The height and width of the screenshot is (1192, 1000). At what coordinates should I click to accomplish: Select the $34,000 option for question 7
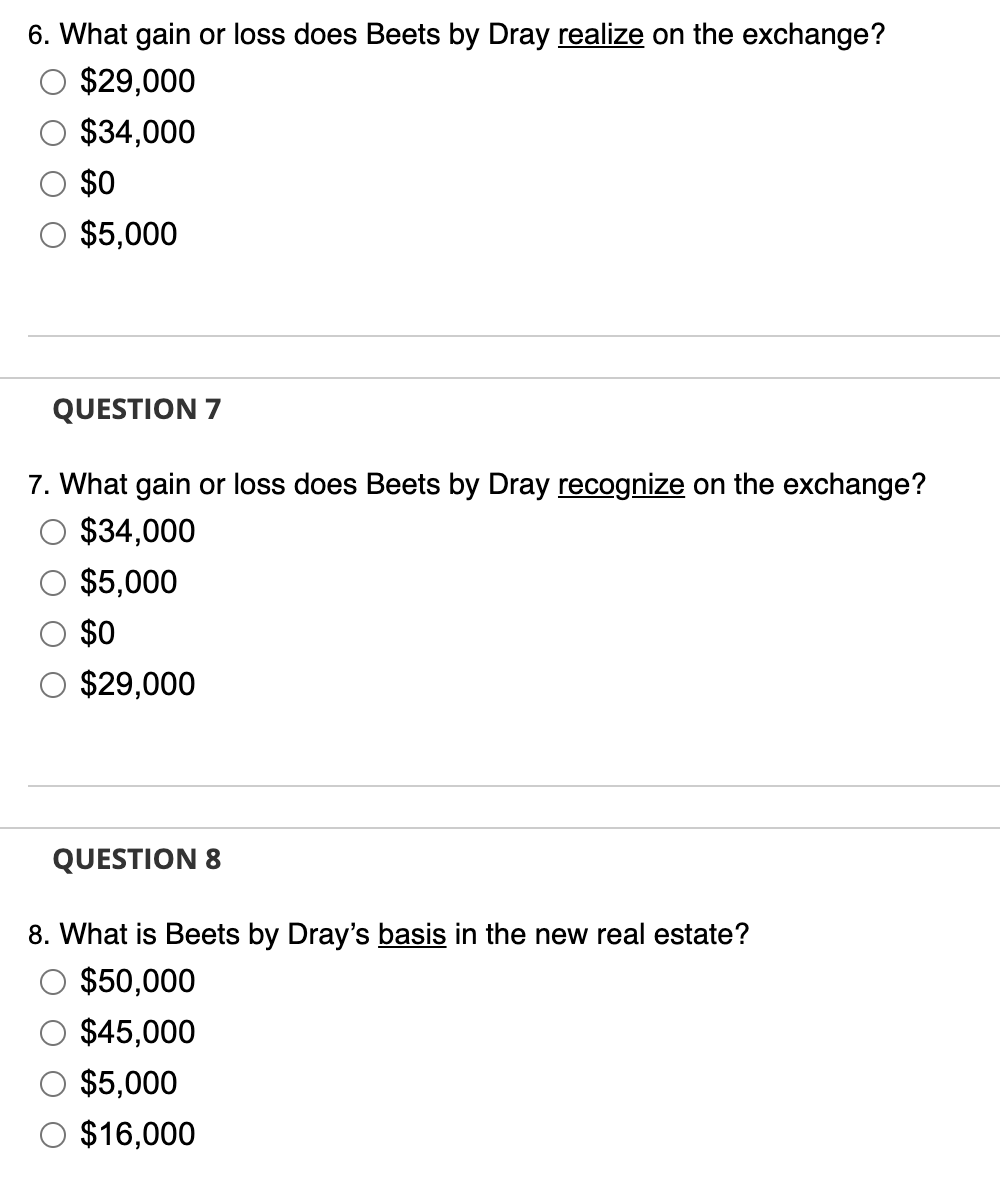52,532
